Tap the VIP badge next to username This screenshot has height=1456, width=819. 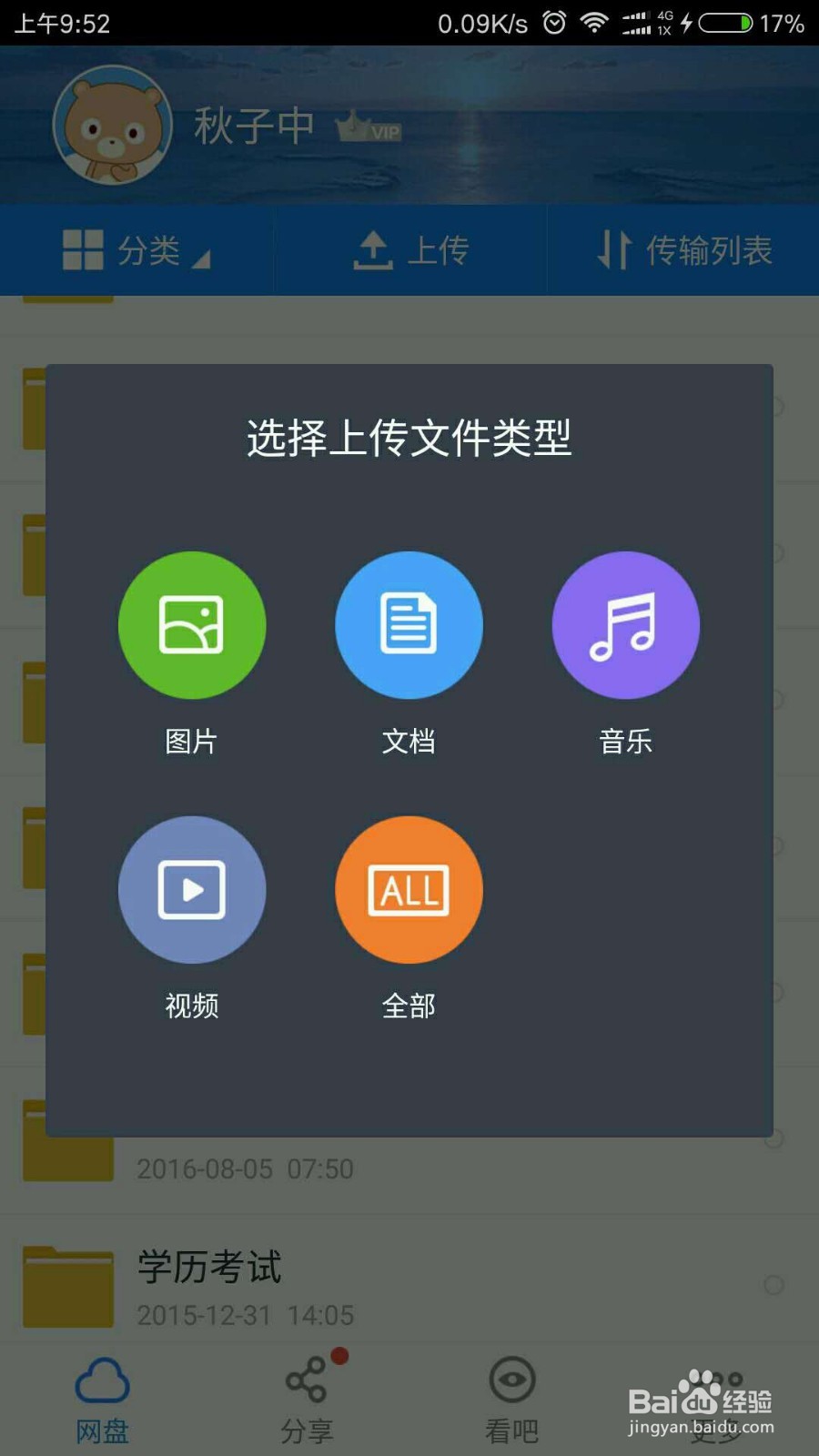coord(368,129)
